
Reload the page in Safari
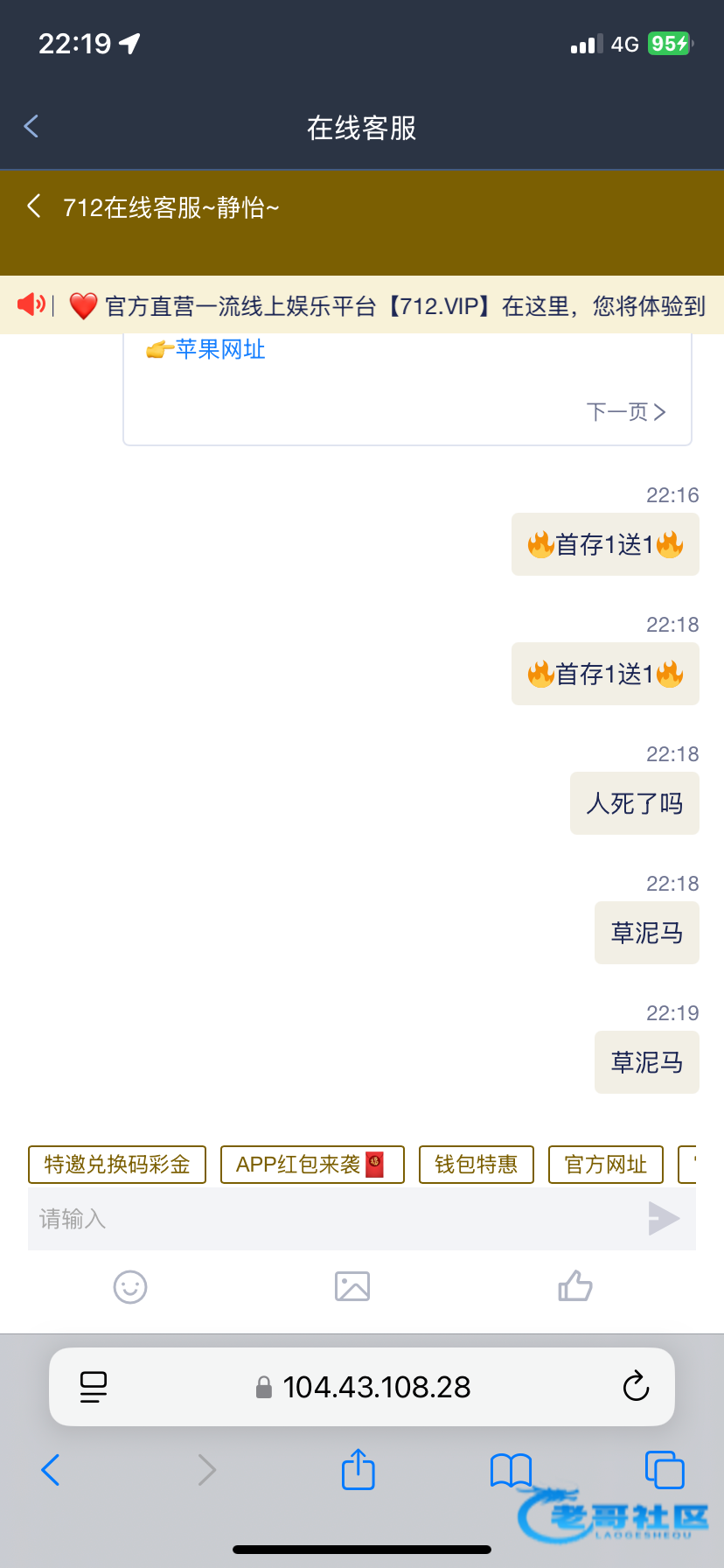[x=636, y=1386]
